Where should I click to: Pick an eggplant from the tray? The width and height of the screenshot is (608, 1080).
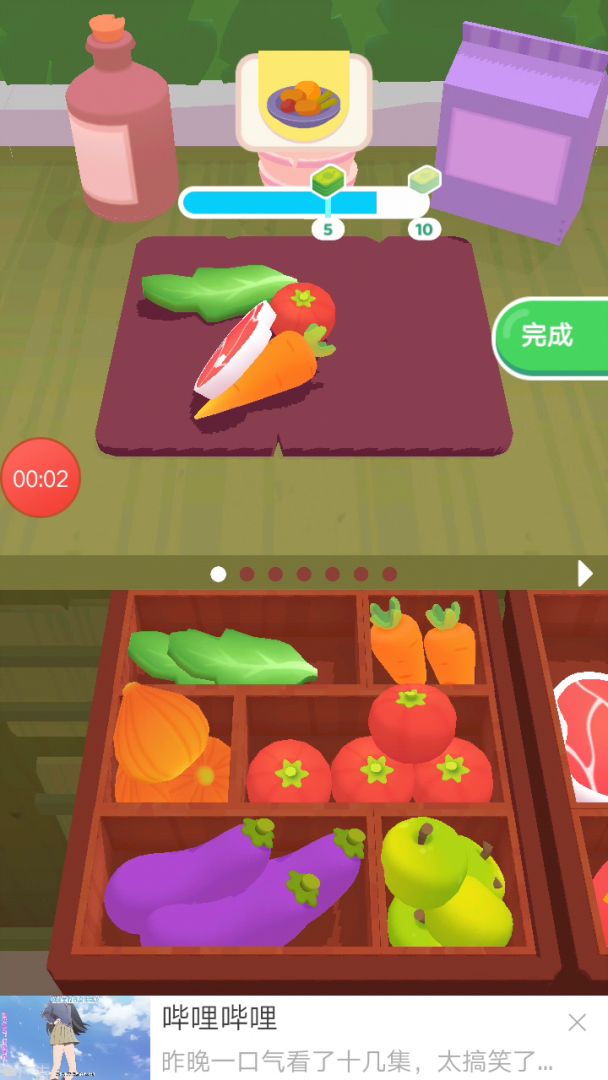tap(234, 884)
